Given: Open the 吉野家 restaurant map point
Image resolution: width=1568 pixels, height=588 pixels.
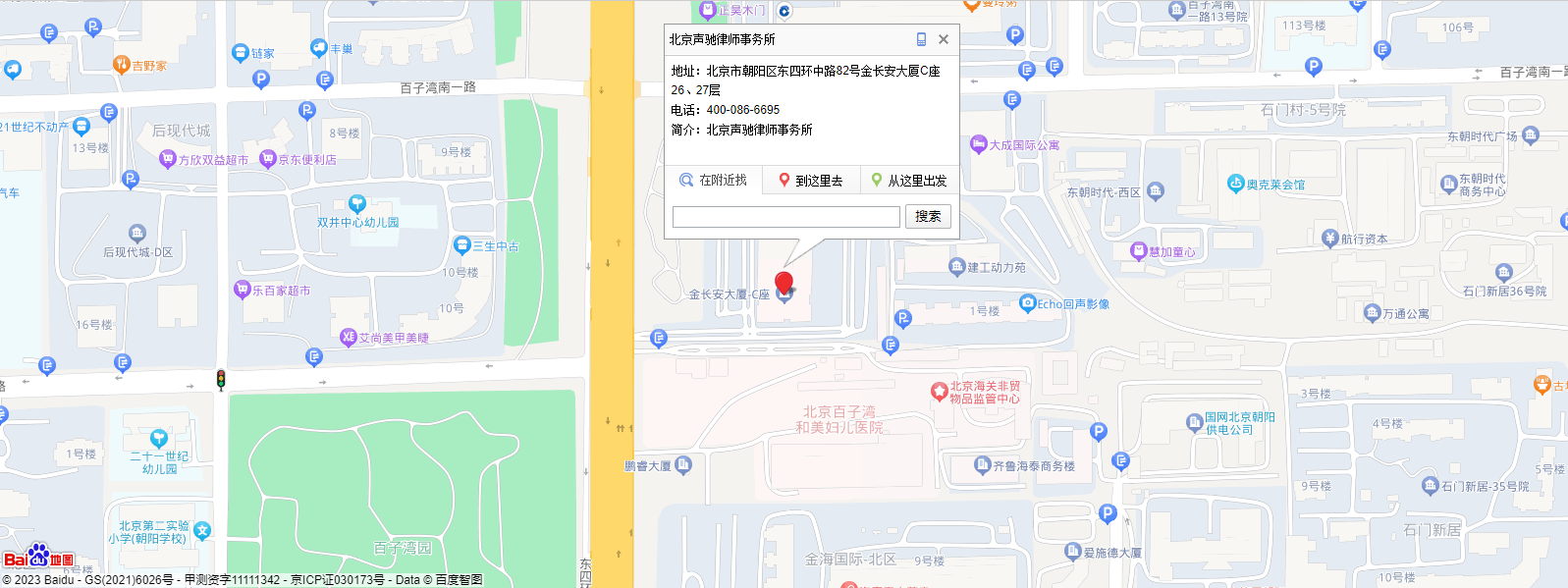Looking at the screenshot, I should [x=122, y=65].
